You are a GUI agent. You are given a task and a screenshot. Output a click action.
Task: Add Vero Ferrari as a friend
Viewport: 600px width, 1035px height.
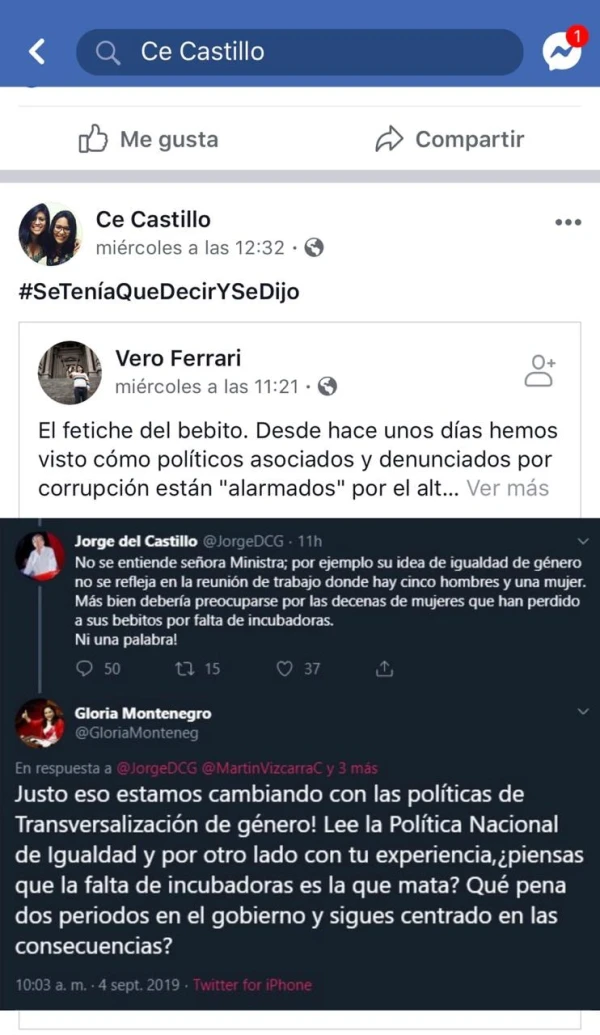tap(540, 370)
